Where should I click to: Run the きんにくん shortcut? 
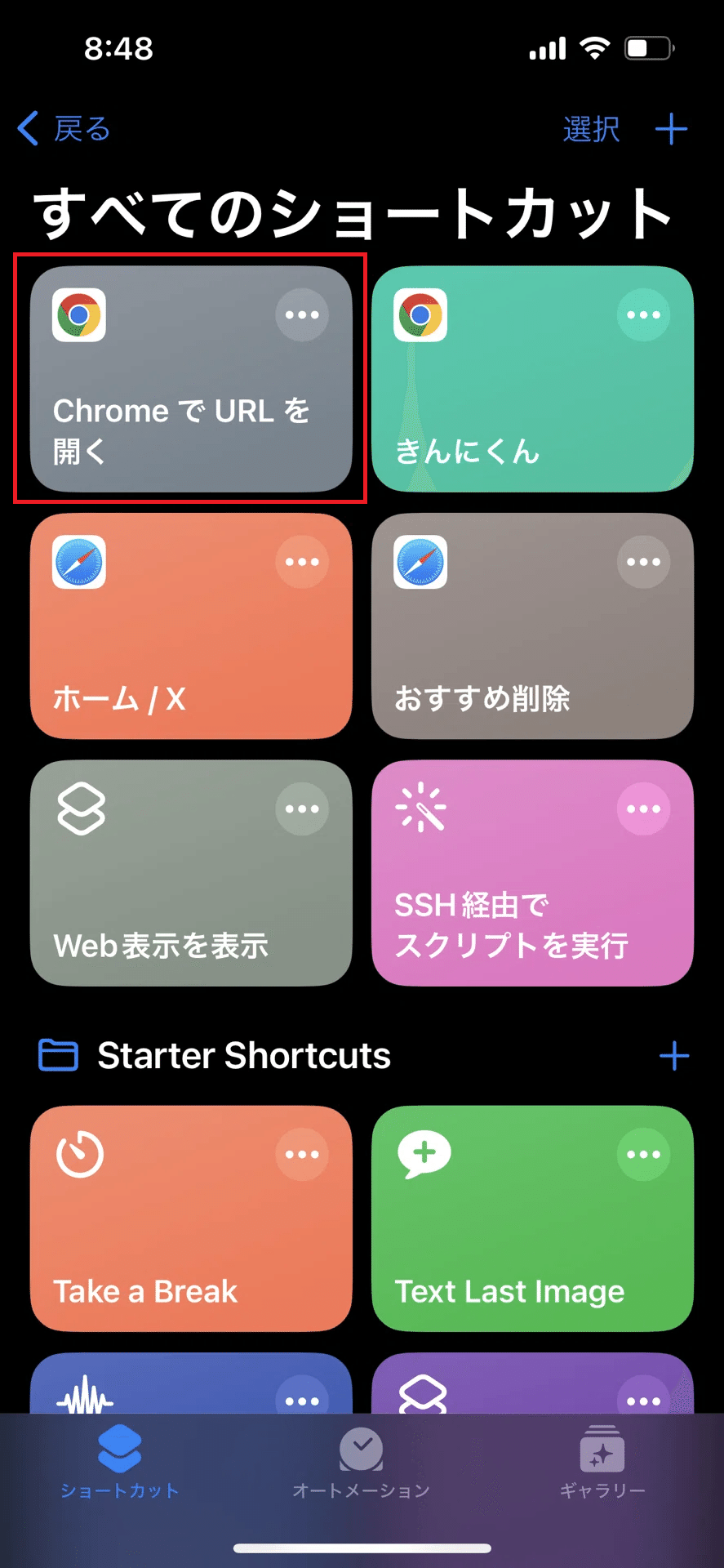coord(532,379)
